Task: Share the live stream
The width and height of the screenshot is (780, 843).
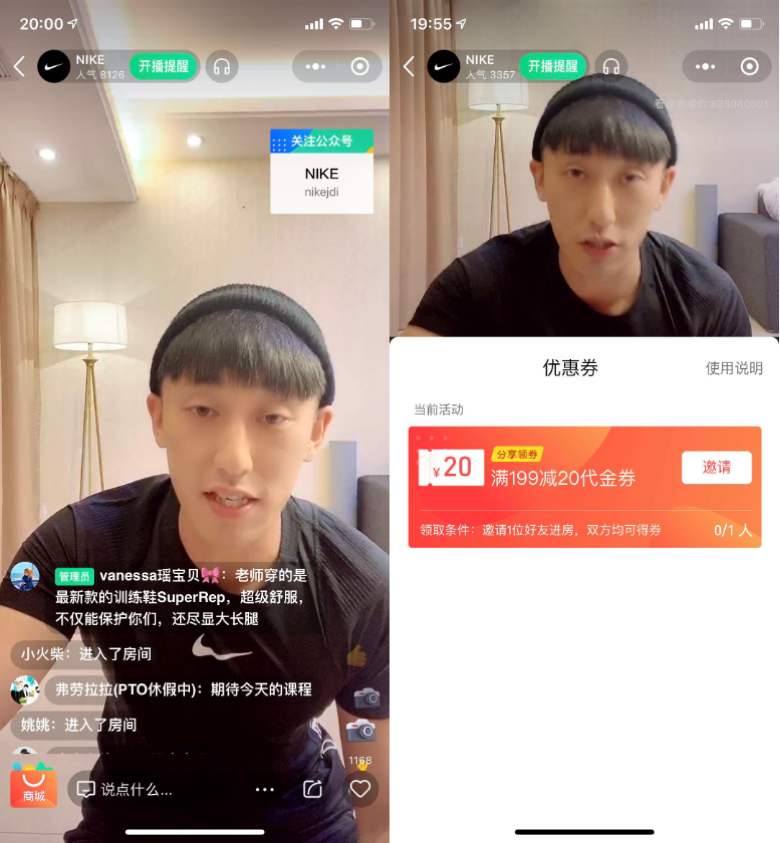Action: tap(313, 789)
